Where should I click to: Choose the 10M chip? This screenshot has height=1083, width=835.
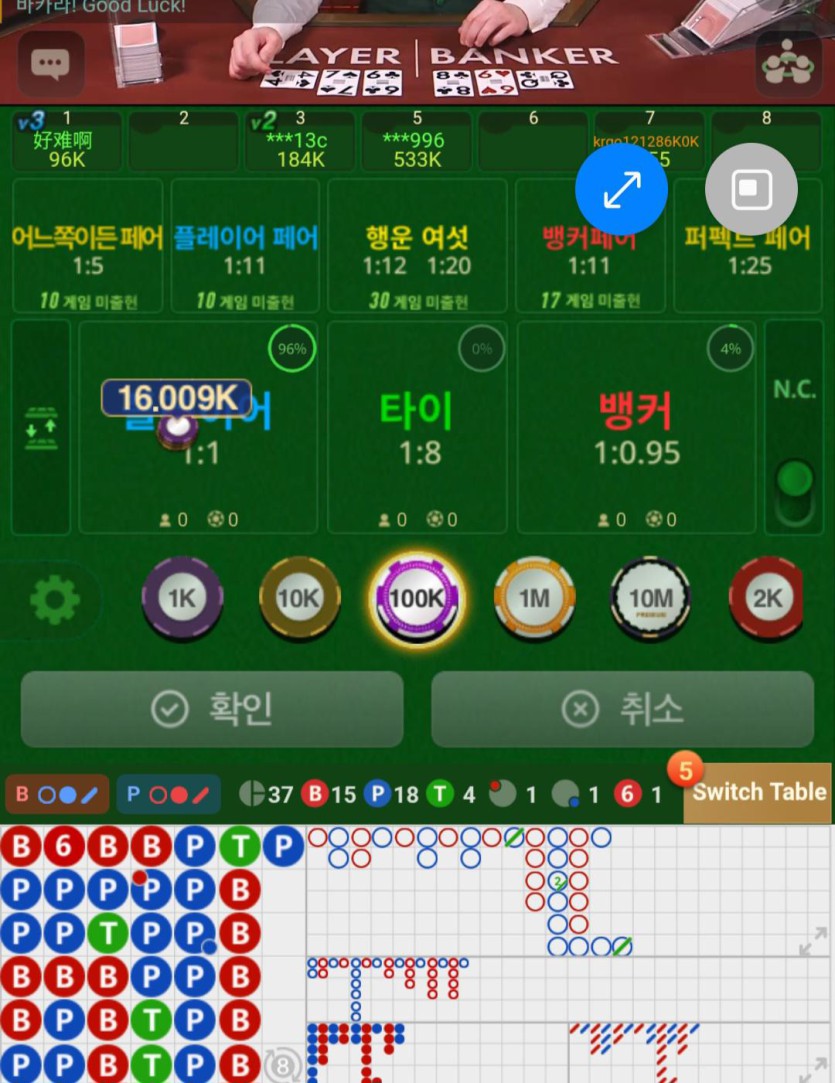tap(650, 599)
